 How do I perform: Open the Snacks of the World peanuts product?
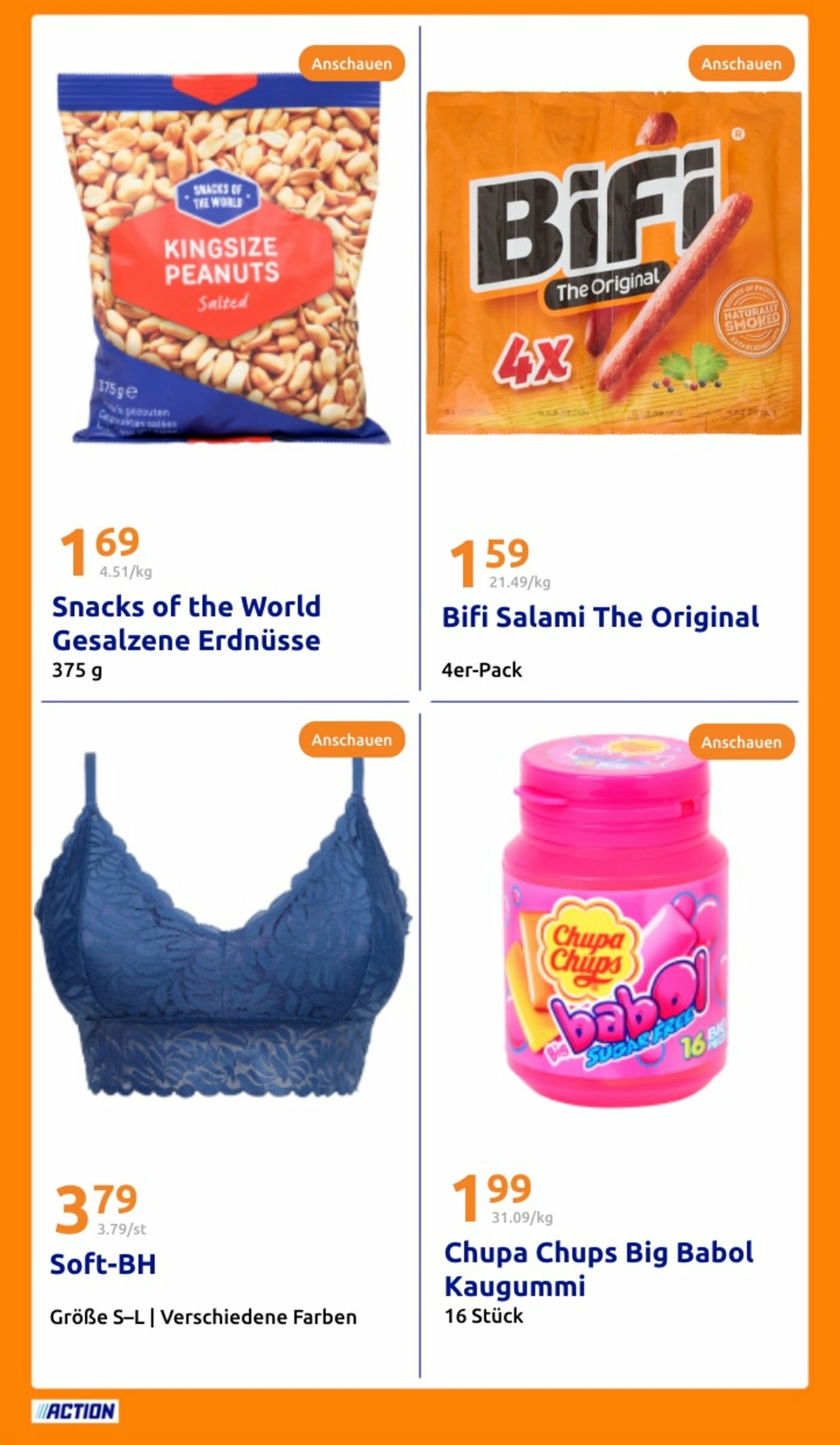(224, 257)
